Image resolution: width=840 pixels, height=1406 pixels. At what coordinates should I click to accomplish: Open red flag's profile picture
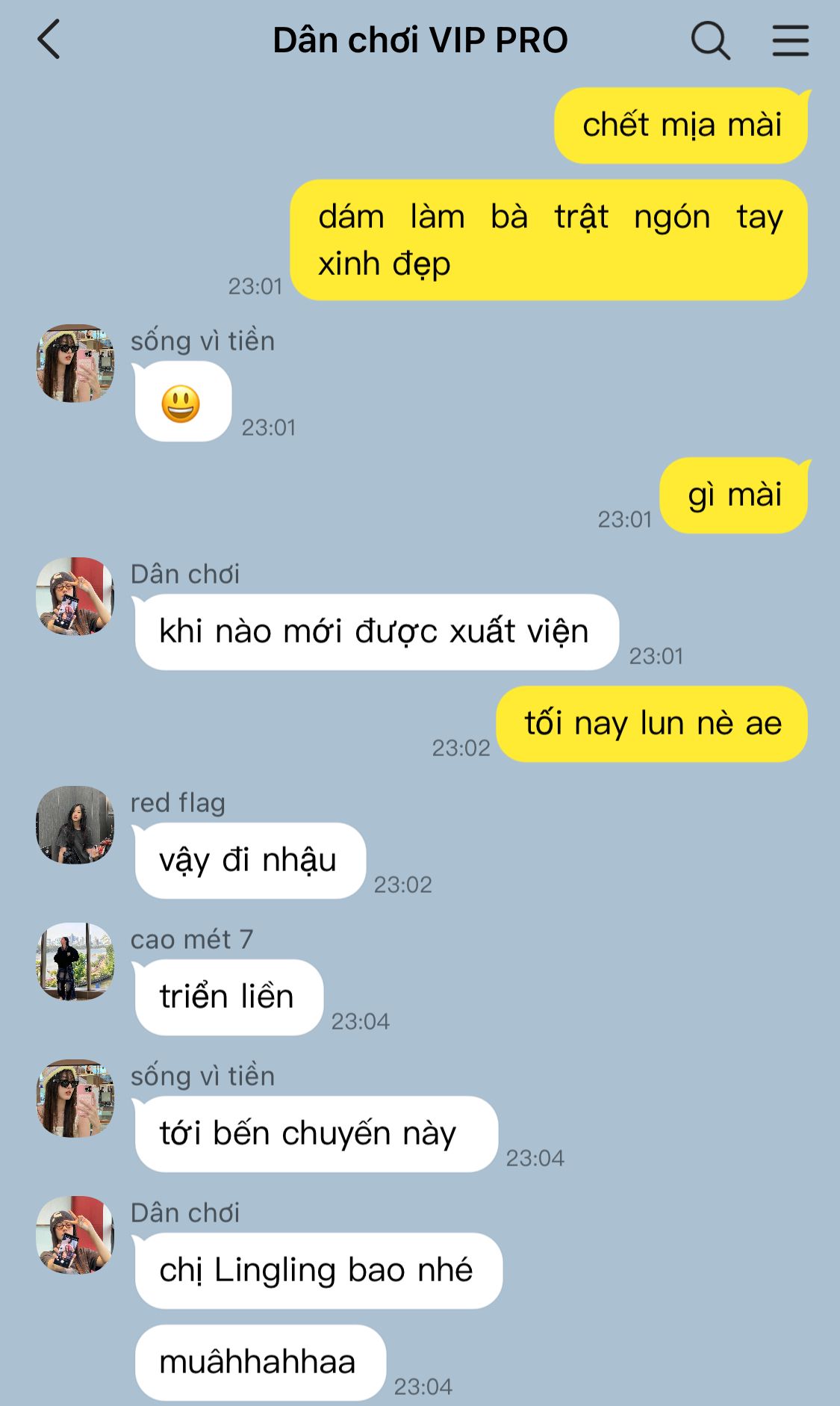click(75, 825)
